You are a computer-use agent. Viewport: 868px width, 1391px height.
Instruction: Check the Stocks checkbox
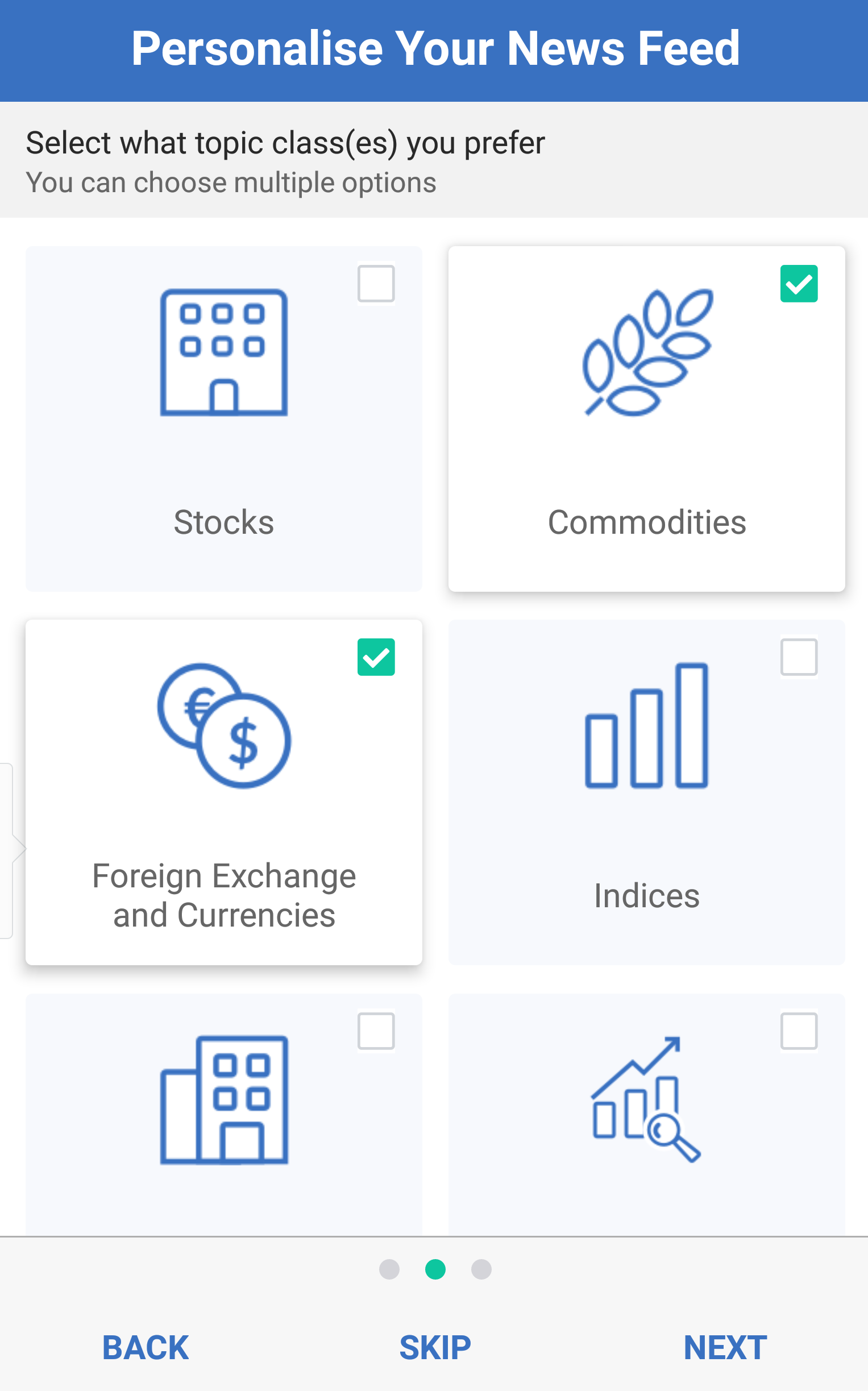click(x=376, y=283)
